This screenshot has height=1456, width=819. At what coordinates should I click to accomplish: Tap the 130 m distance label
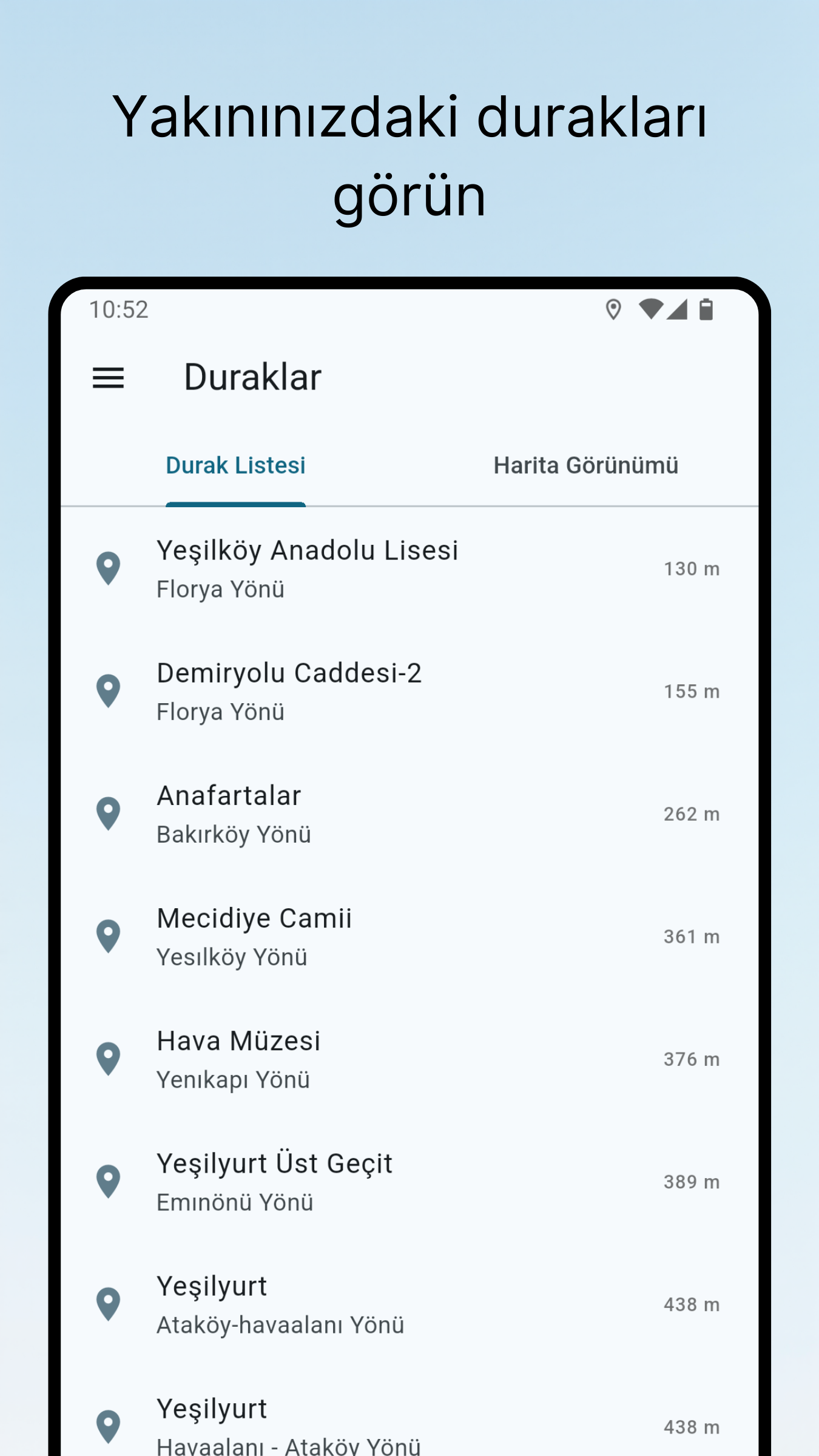pyautogui.click(x=692, y=569)
